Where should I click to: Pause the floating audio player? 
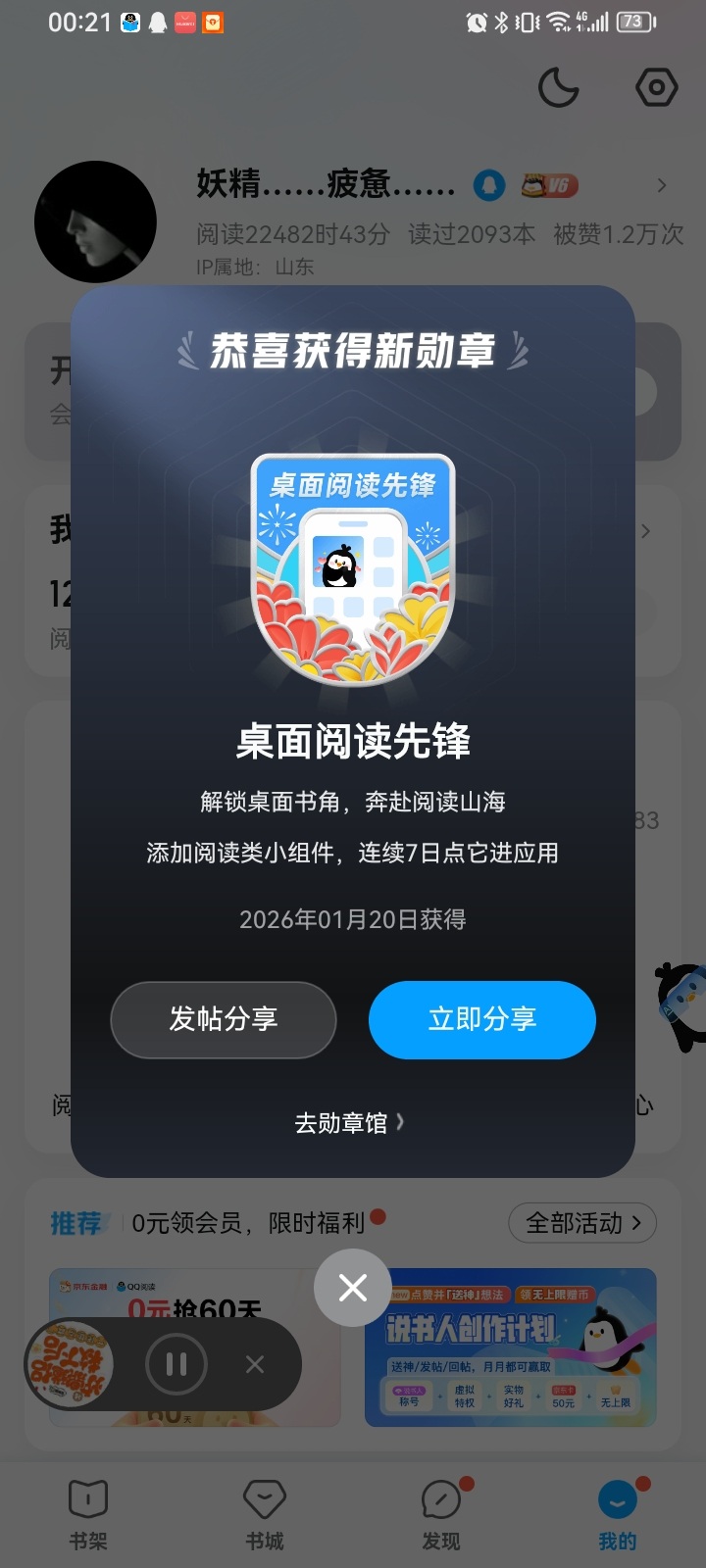coord(176,1364)
